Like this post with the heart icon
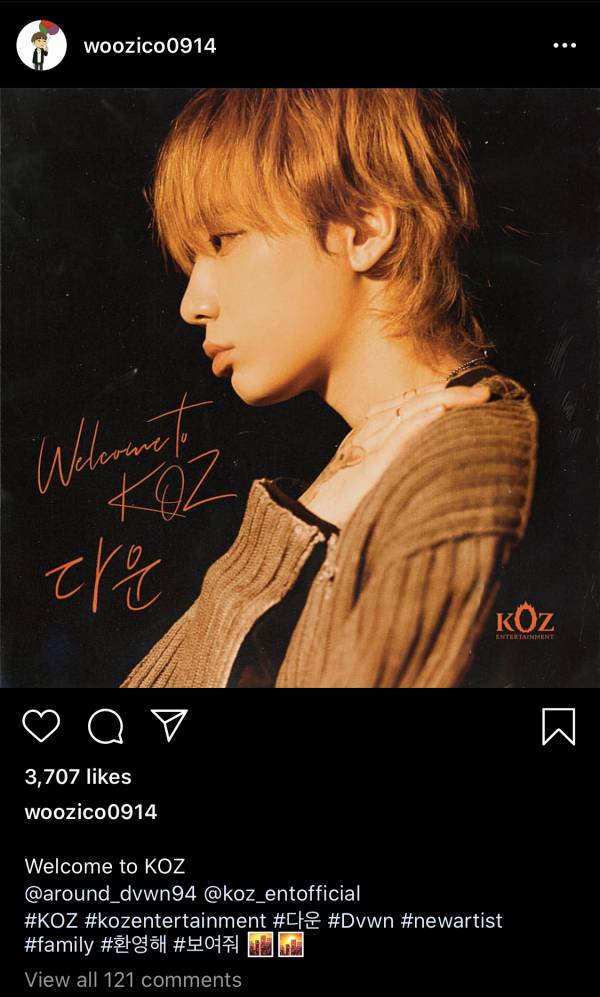600x997 pixels. click(x=41, y=726)
